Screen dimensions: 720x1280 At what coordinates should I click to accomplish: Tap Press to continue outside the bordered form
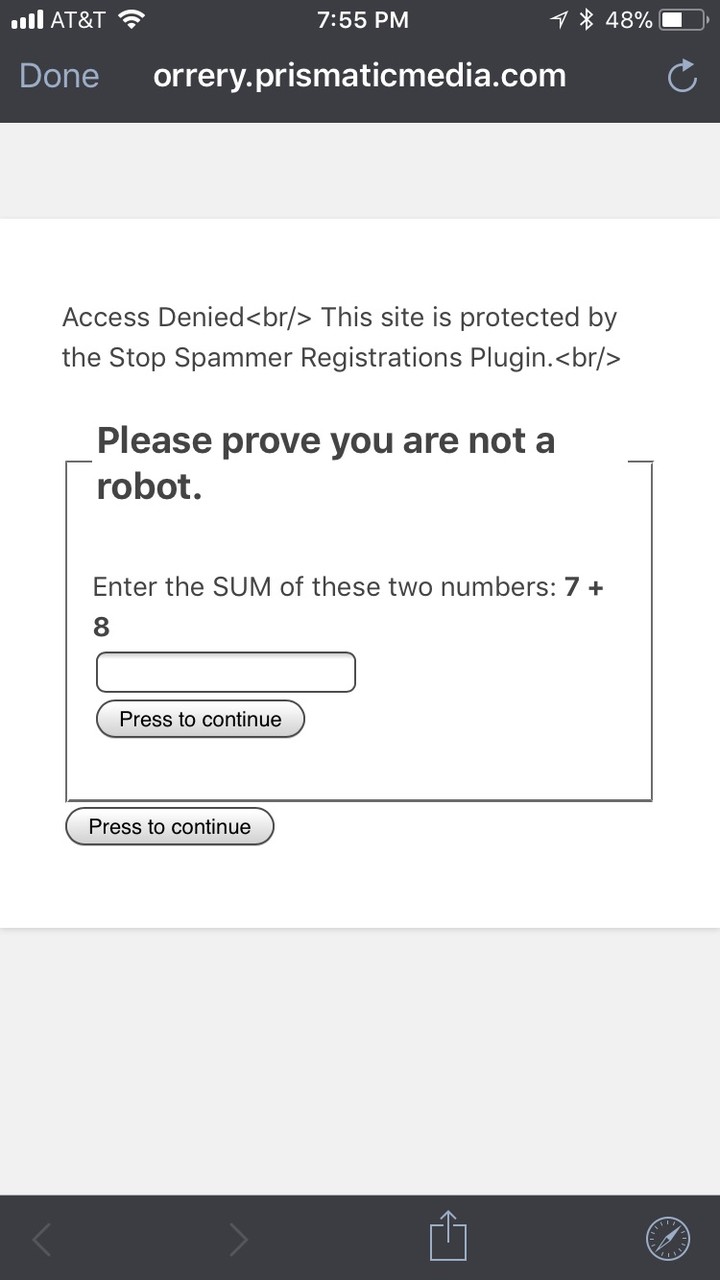coord(169,827)
